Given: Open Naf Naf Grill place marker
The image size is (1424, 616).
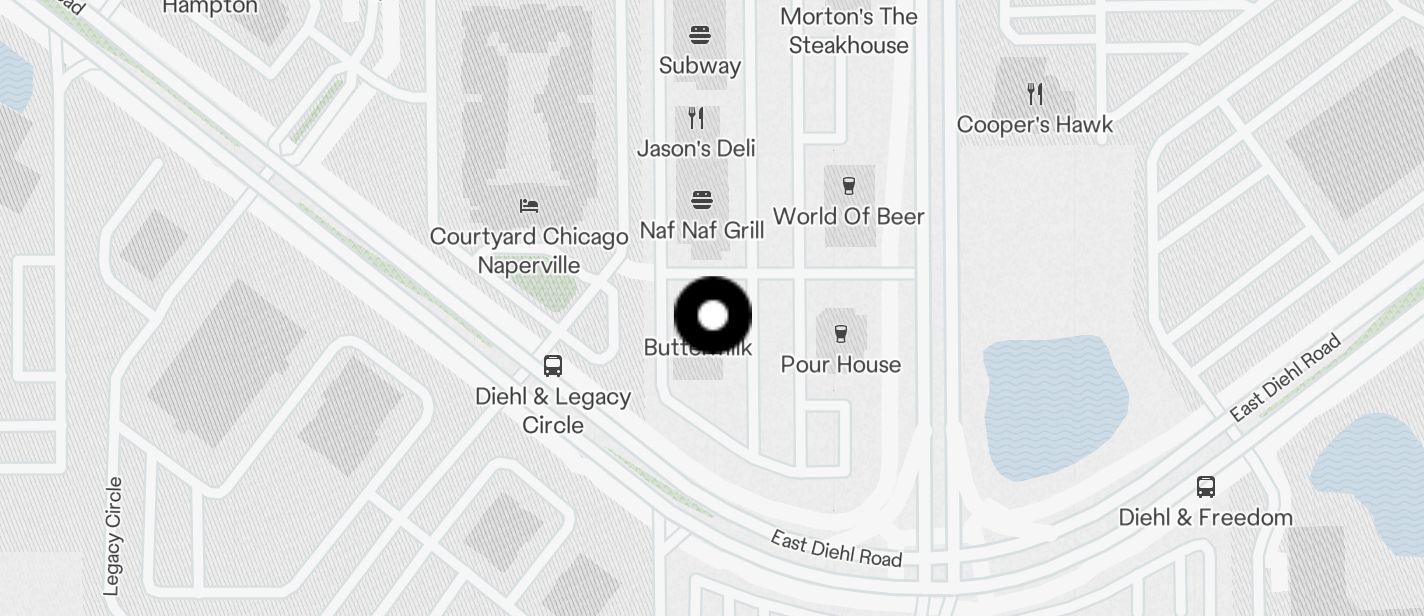Looking at the screenshot, I should click(x=702, y=200).
